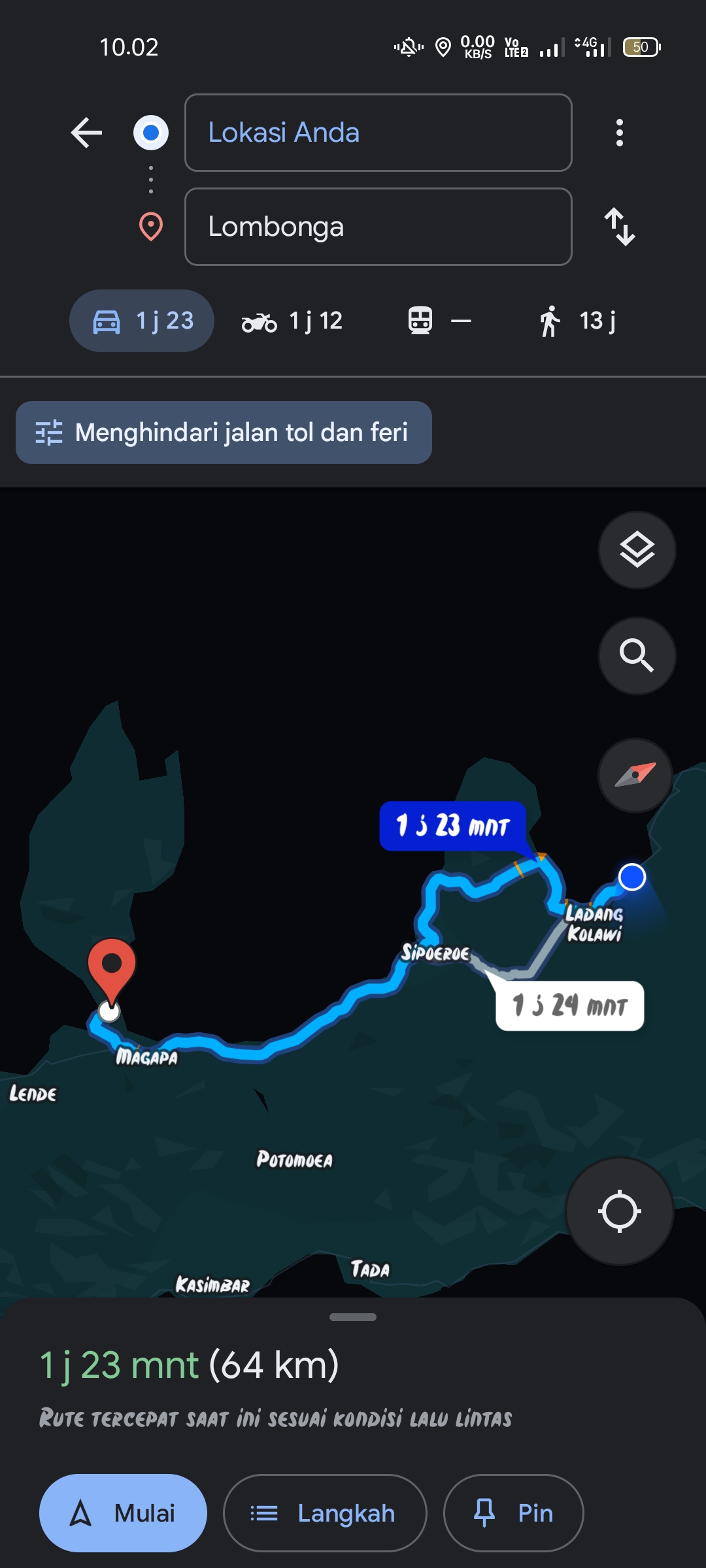Tap the compass to reorient the map

click(635, 776)
